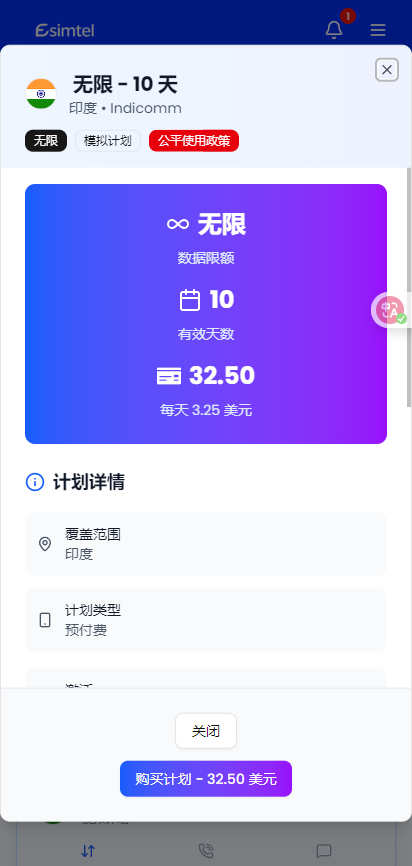Image resolution: width=412 pixels, height=866 pixels.
Task: Open the hamburger menu
Action: point(378,30)
